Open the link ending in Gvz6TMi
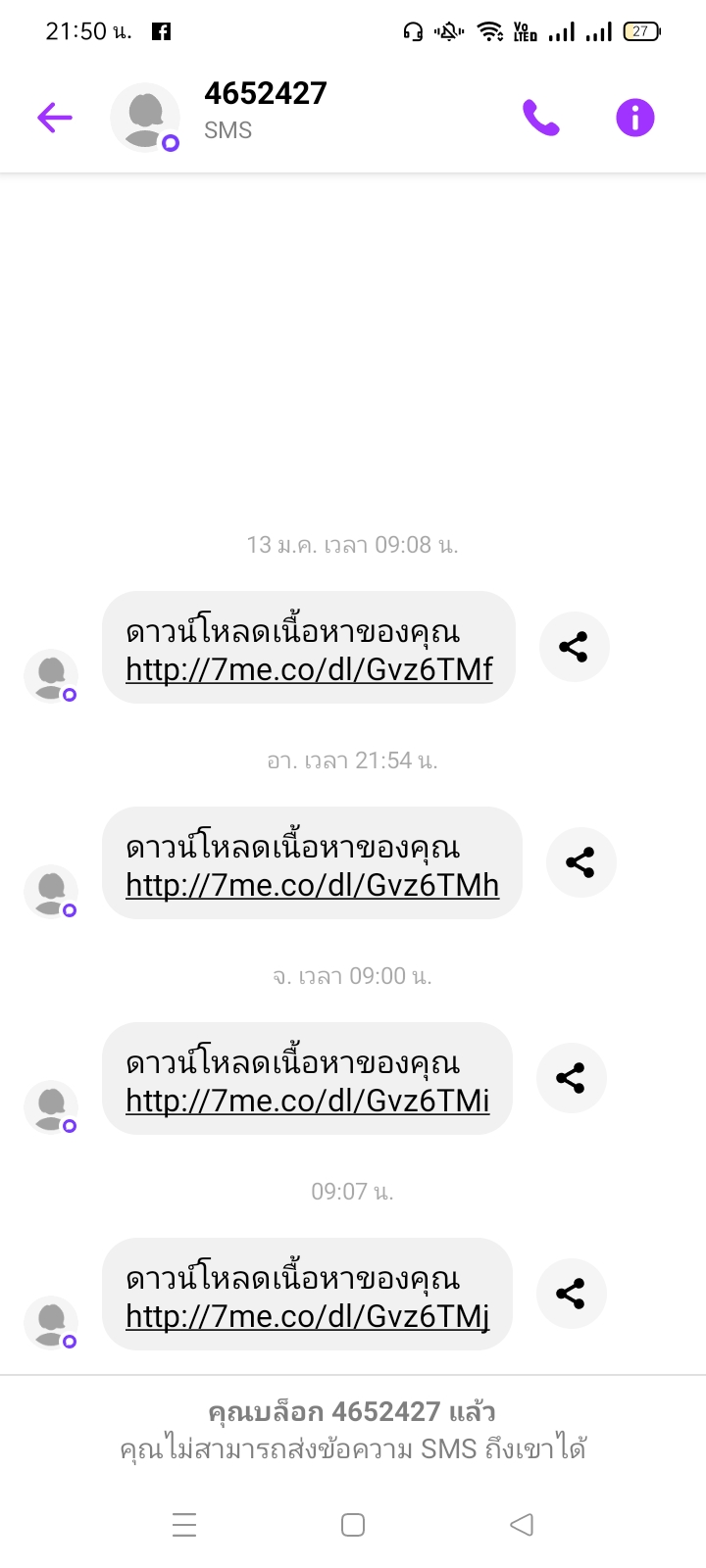Screen dimensions: 706x1568 [307, 1101]
